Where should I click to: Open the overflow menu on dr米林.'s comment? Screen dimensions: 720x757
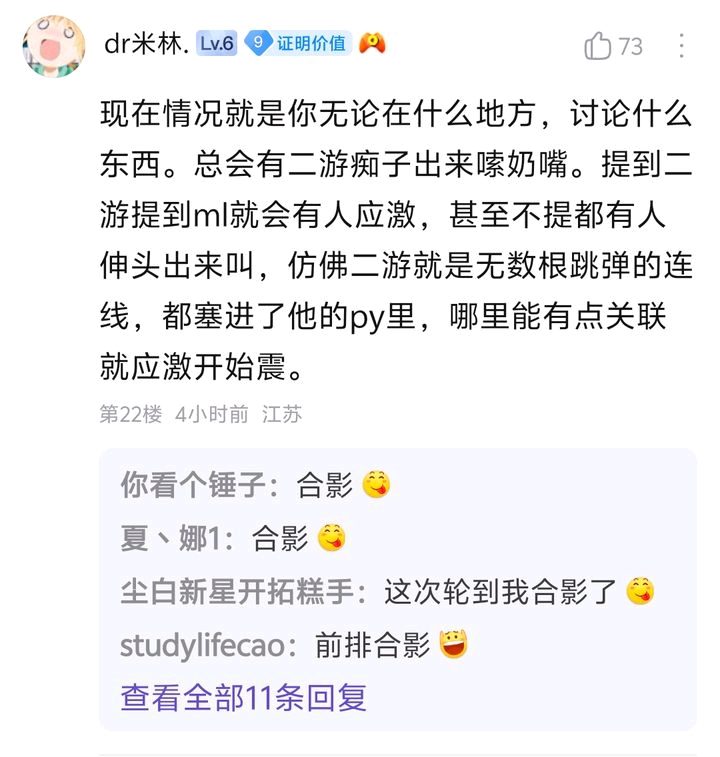click(x=681, y=46)
